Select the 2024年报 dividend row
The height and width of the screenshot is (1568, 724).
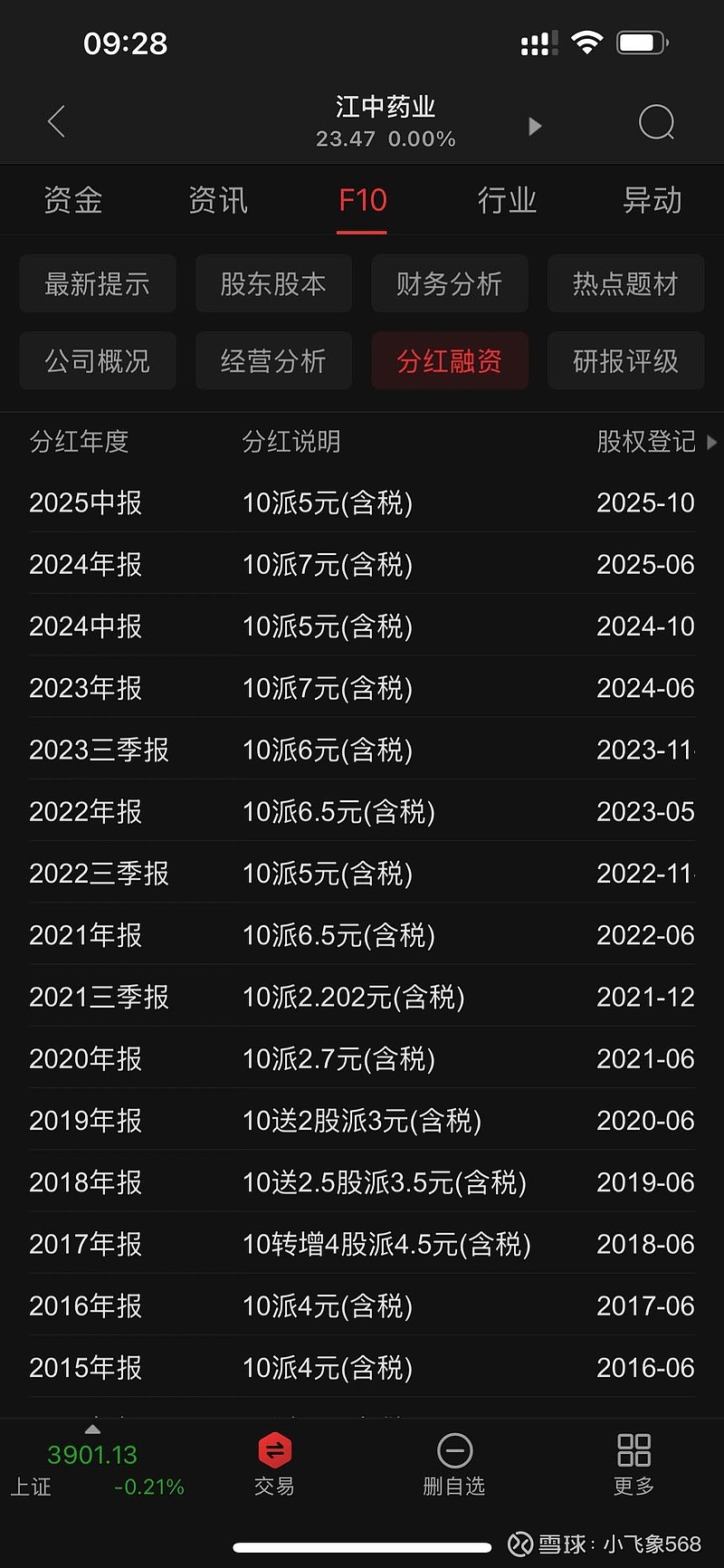pos(362,565)
